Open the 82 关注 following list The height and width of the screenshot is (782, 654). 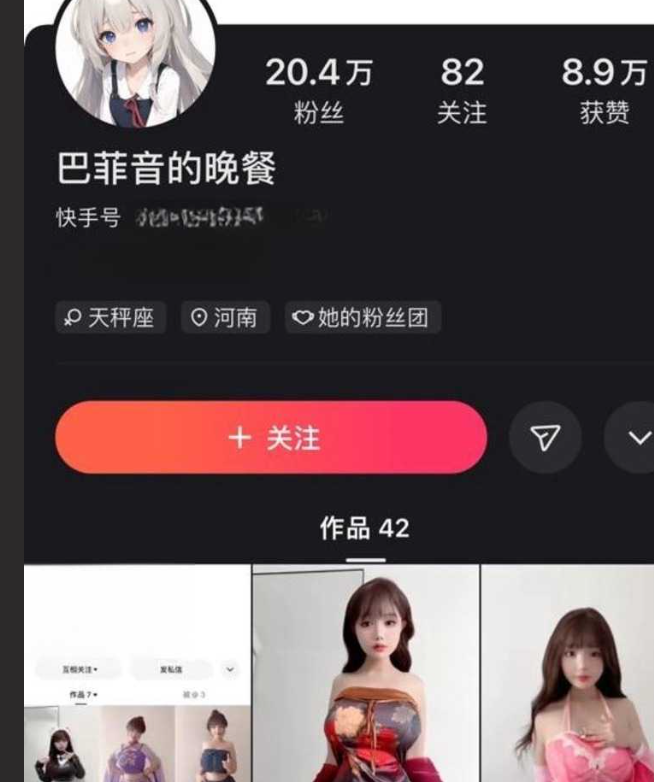[x=461, y=90]
